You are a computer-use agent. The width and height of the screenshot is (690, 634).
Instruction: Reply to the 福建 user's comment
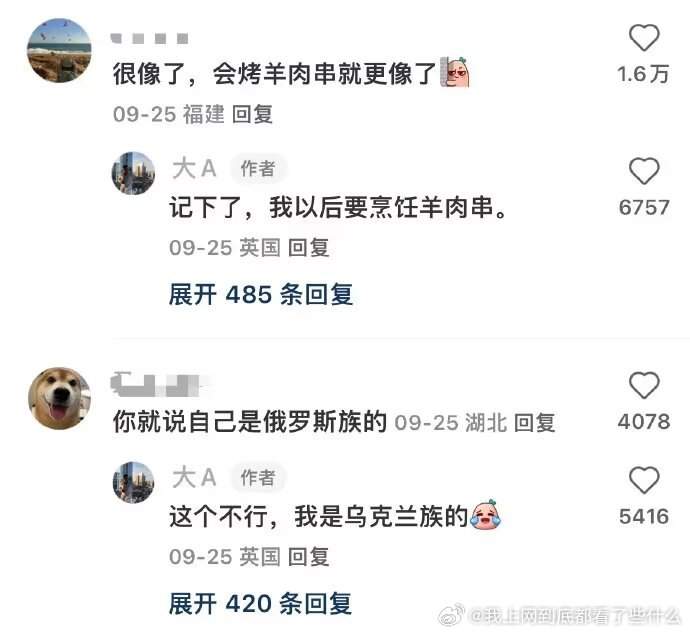point(252,114)
